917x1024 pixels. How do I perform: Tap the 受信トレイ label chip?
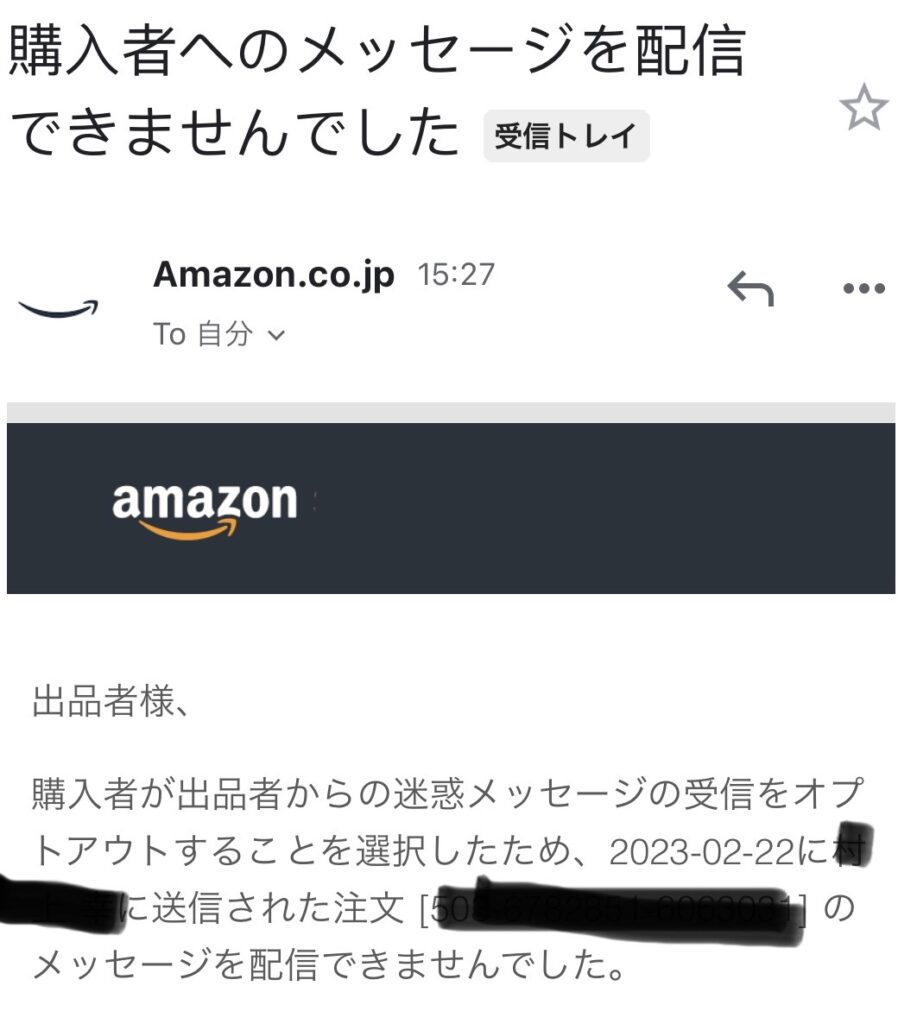tap(566, 137)
